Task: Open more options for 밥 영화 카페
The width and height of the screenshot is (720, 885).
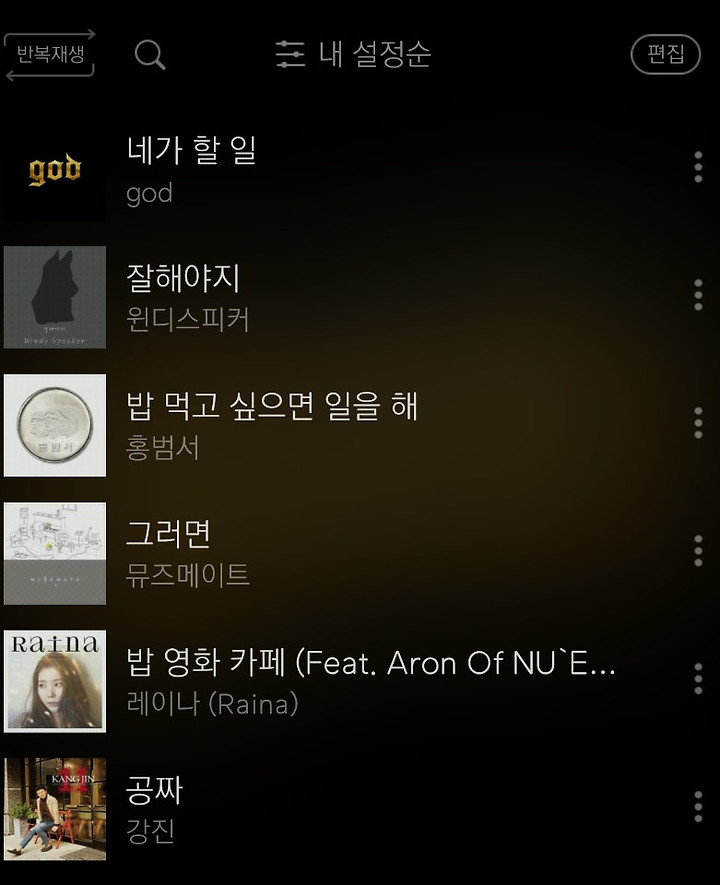Action: pyautogui.click(x=698, y=679)
